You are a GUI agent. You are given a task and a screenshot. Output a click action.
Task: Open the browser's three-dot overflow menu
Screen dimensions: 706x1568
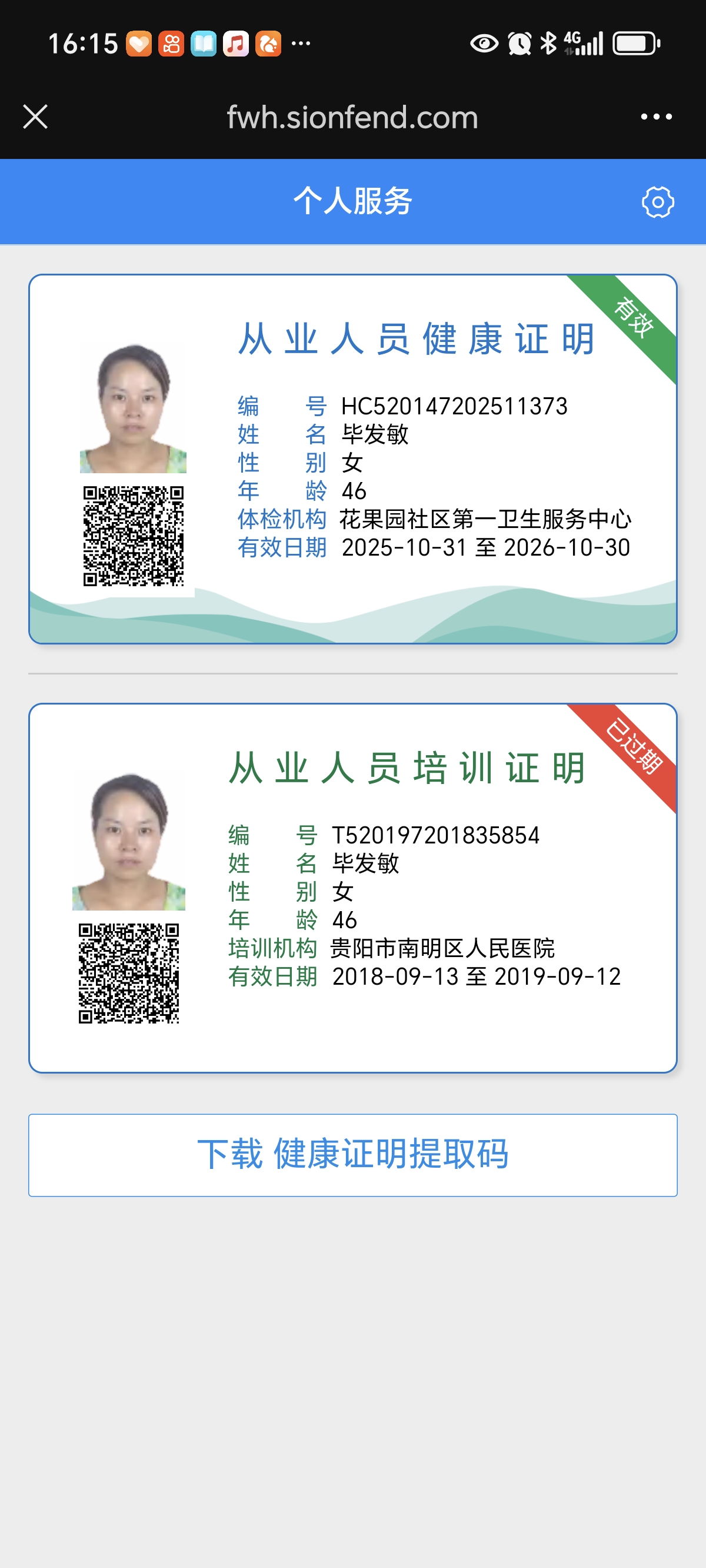[x=656, y=117]
